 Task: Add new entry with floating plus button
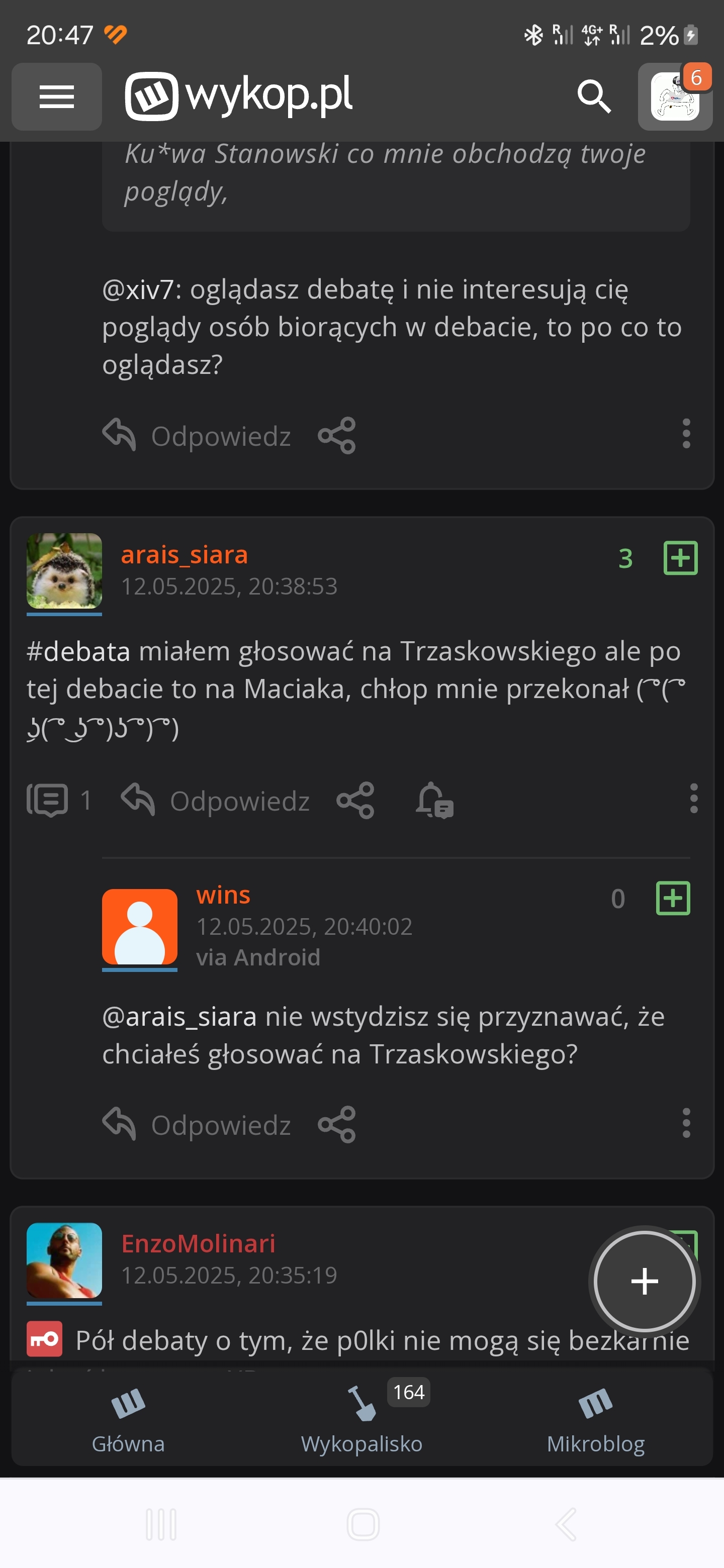[644, 1282]
